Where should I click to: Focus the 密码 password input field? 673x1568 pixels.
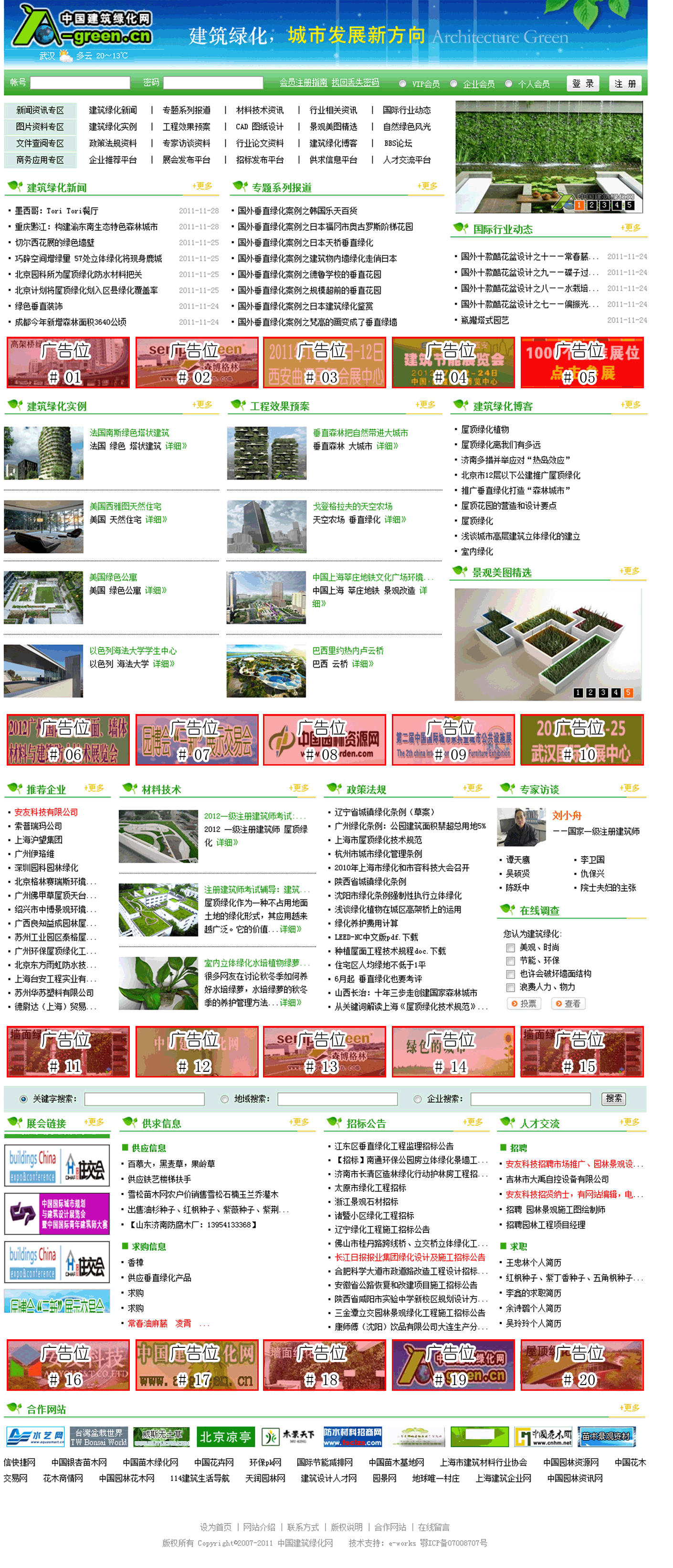212,83
